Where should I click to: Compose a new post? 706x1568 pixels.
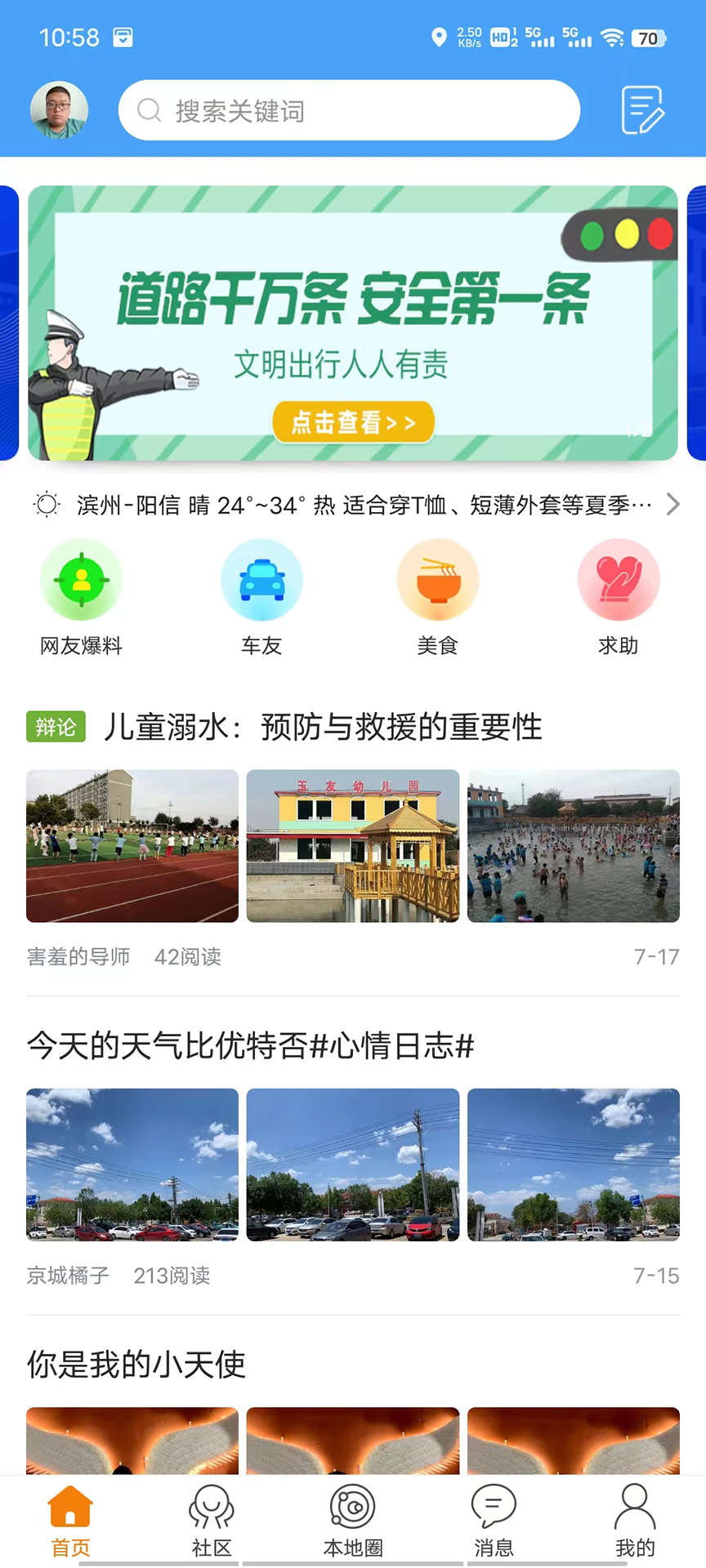[x=642, y=109]
